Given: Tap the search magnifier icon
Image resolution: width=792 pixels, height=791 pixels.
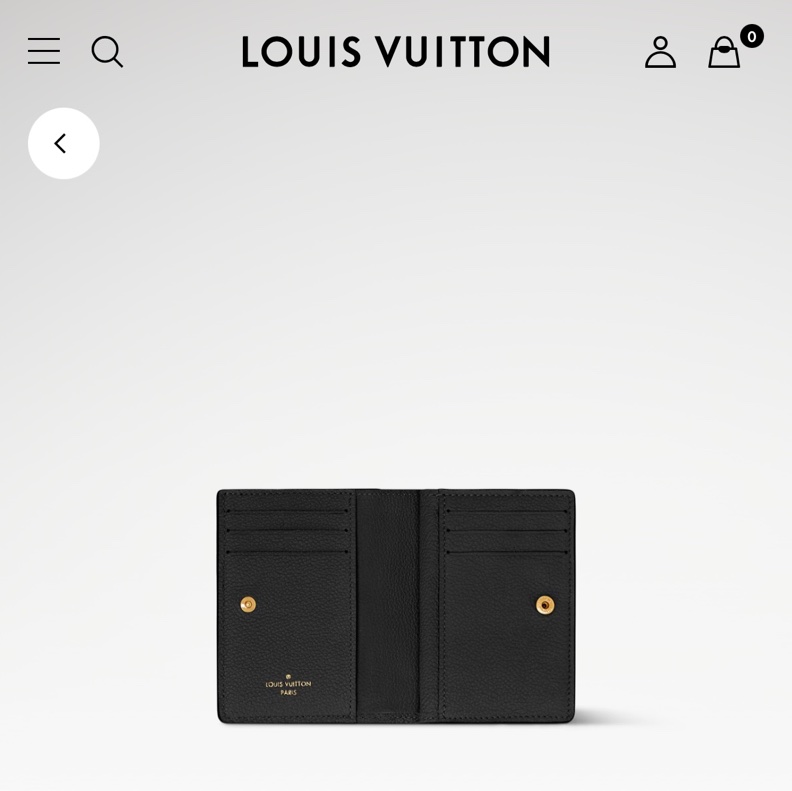Looking at the screenshot, I should tap(107, 51).
